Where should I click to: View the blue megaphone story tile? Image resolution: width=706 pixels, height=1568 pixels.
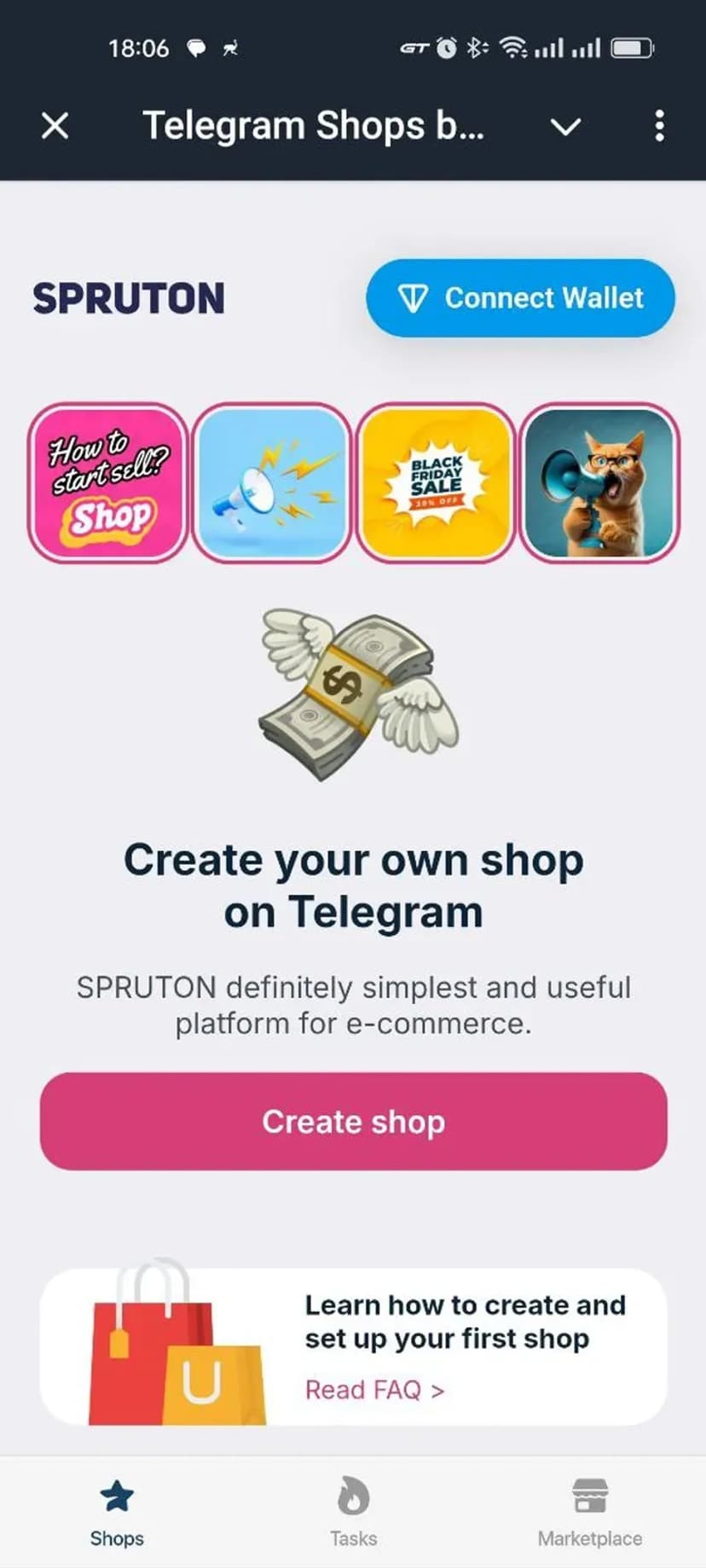272,483
